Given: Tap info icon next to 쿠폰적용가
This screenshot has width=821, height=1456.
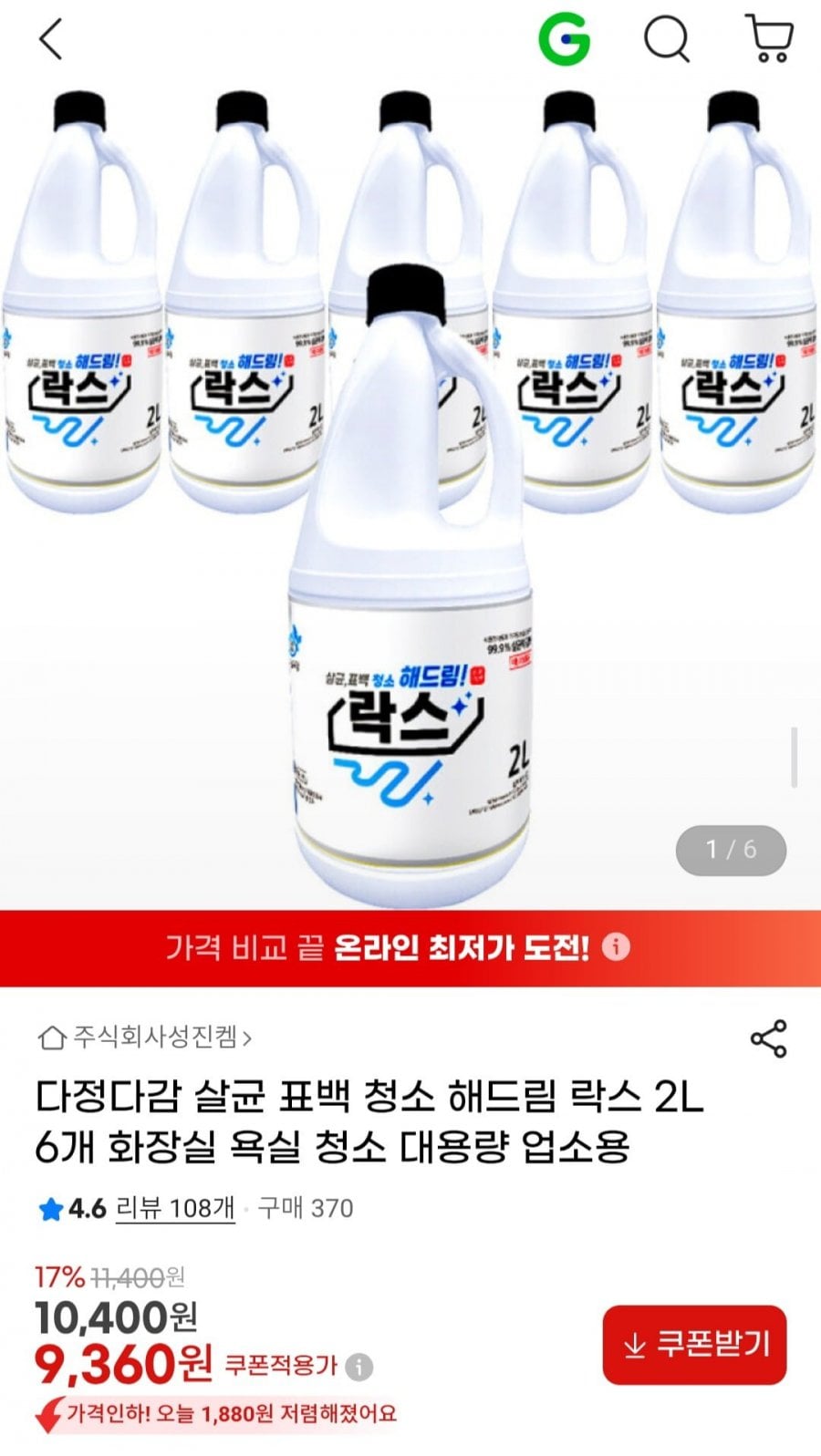Looking at the screenshot, I should [360, 1366].
